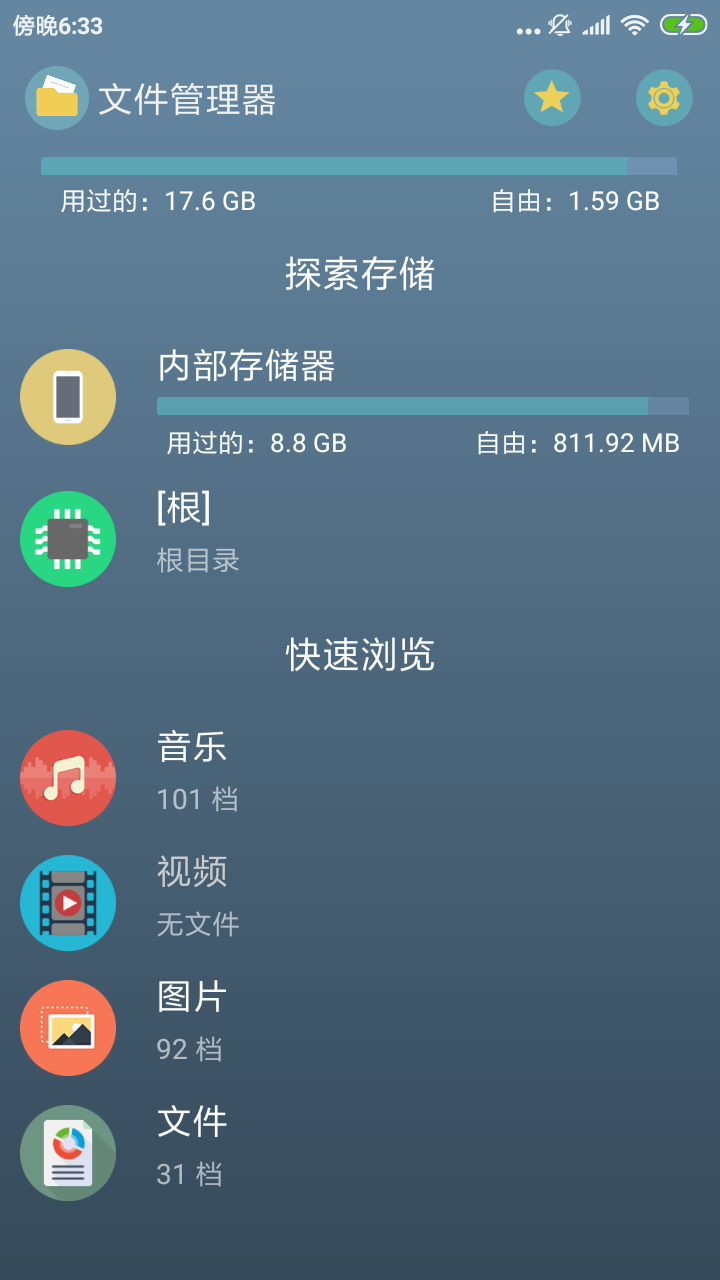The width and height of the screenshot is (720, 1280).
Task: Open the Documents category icon
Action: (68, 1152)
